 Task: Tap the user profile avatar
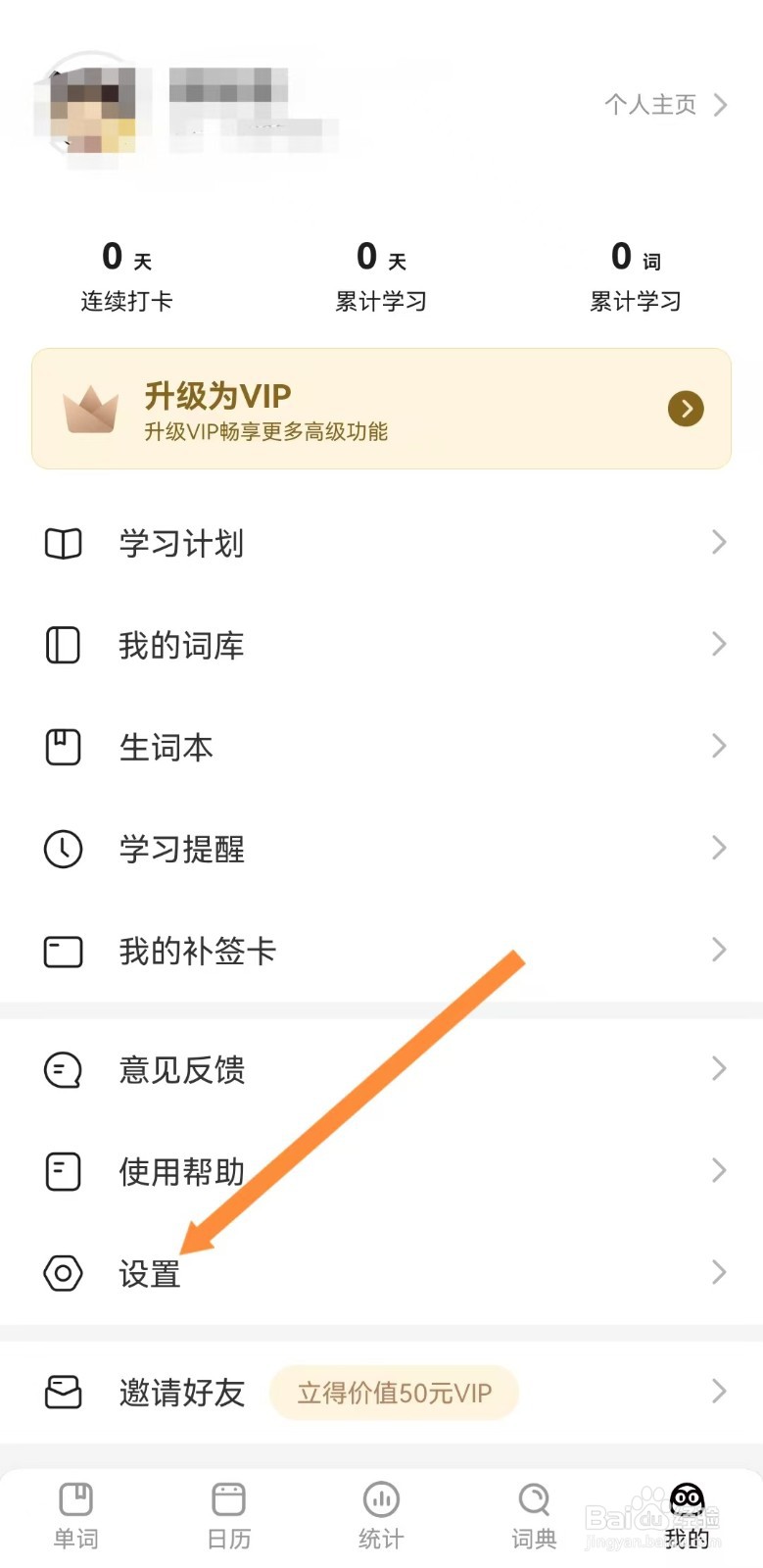(92, 108)
